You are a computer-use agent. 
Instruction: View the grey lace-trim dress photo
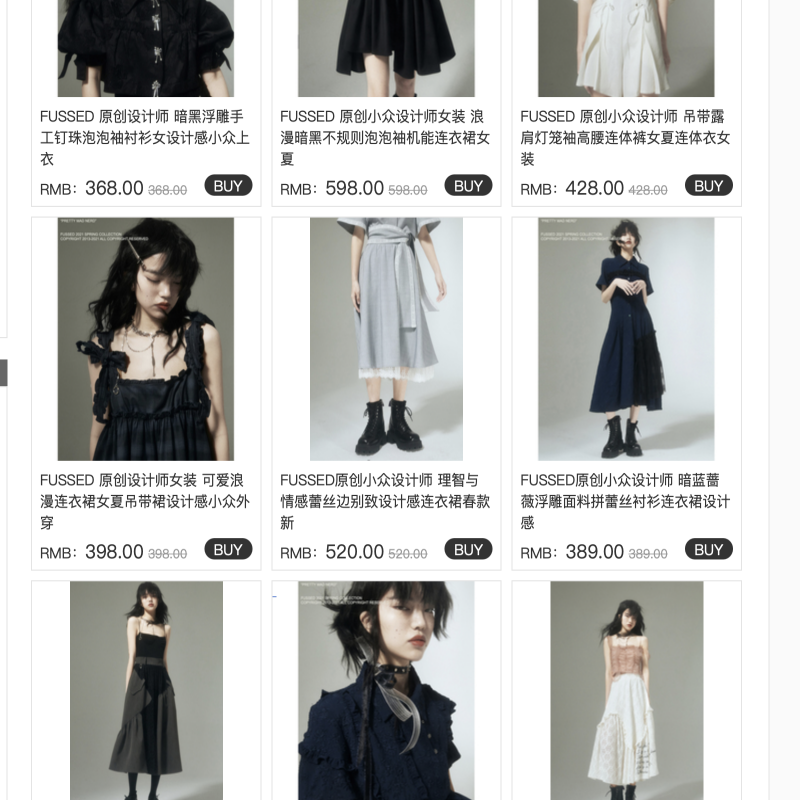pyautogui.click(x=386, y=339)
